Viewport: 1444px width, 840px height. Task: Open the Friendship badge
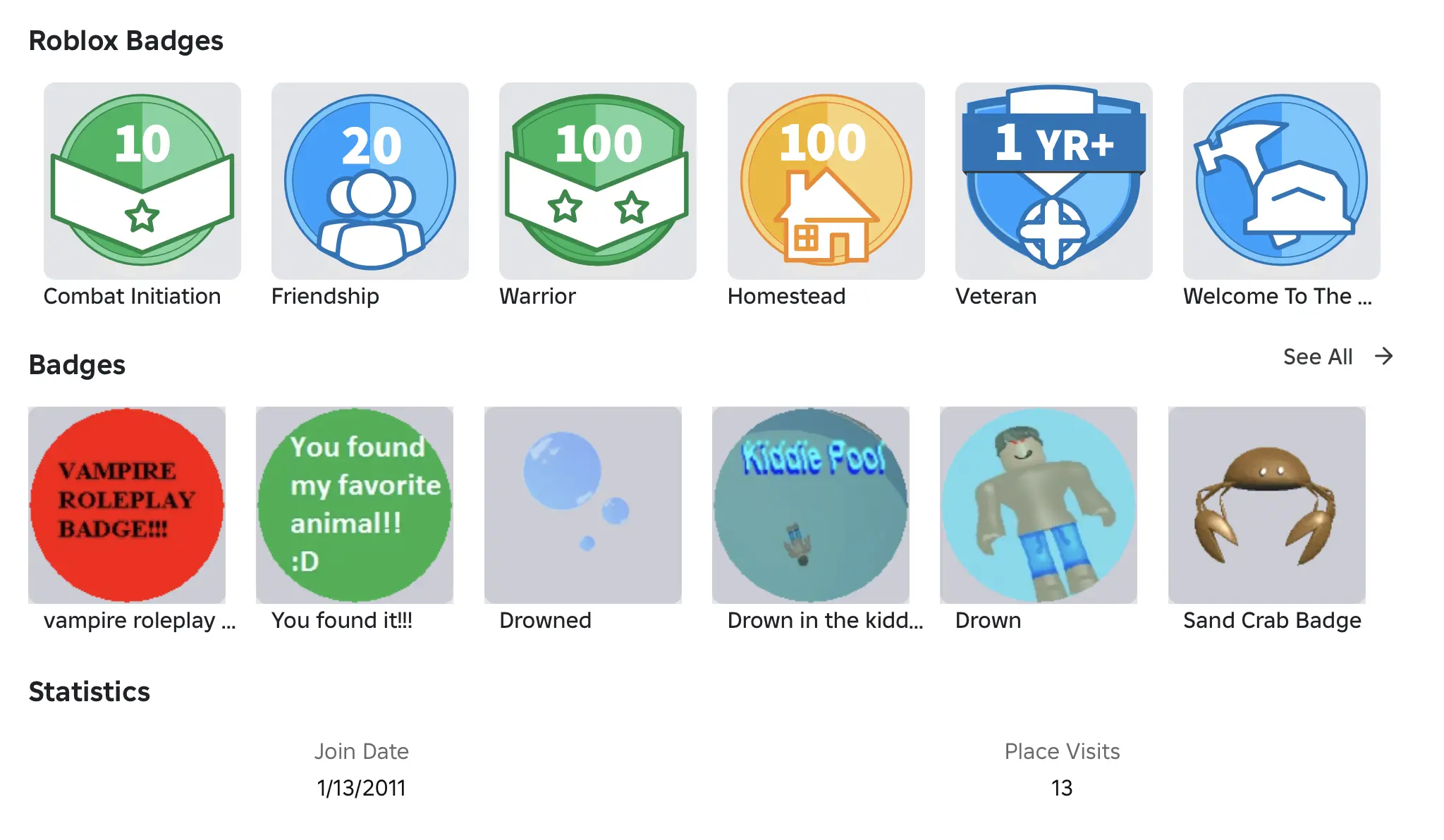click(x=369, y=181)
